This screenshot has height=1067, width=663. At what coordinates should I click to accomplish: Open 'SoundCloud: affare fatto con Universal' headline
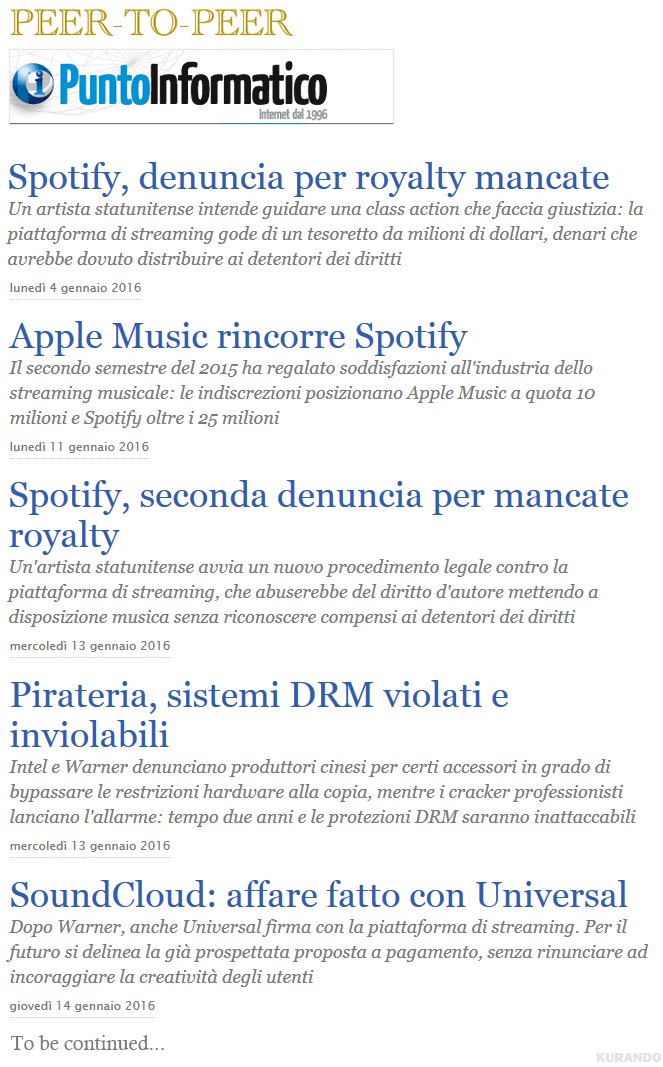(x=319, y=895)
